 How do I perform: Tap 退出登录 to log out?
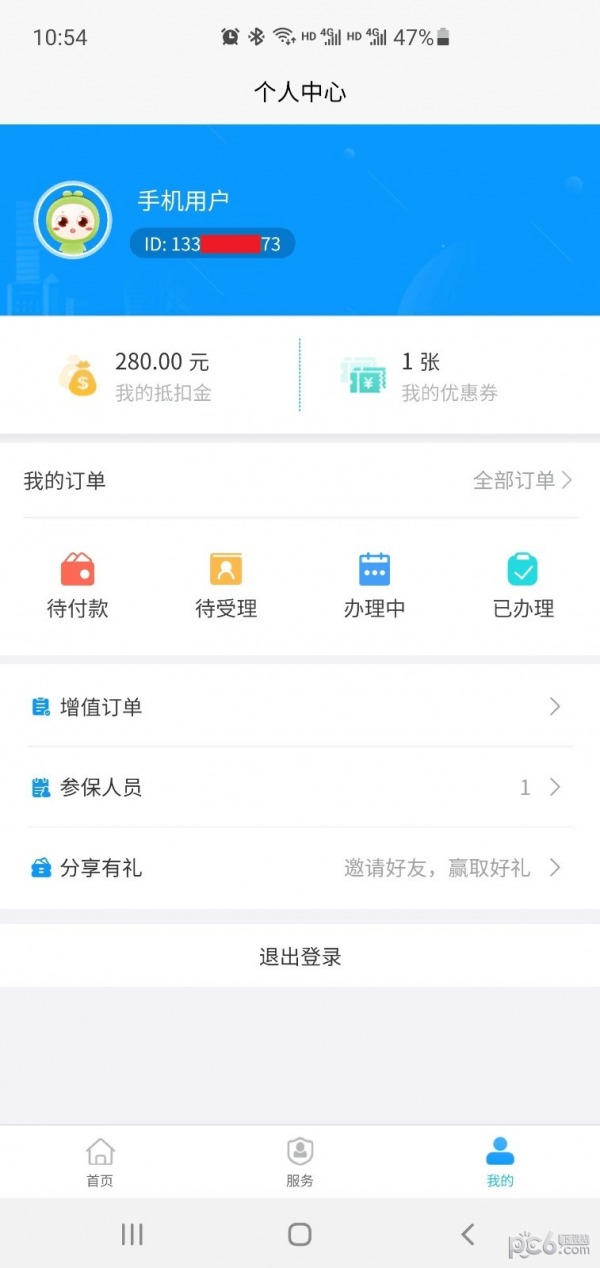(x=300, y=957)
